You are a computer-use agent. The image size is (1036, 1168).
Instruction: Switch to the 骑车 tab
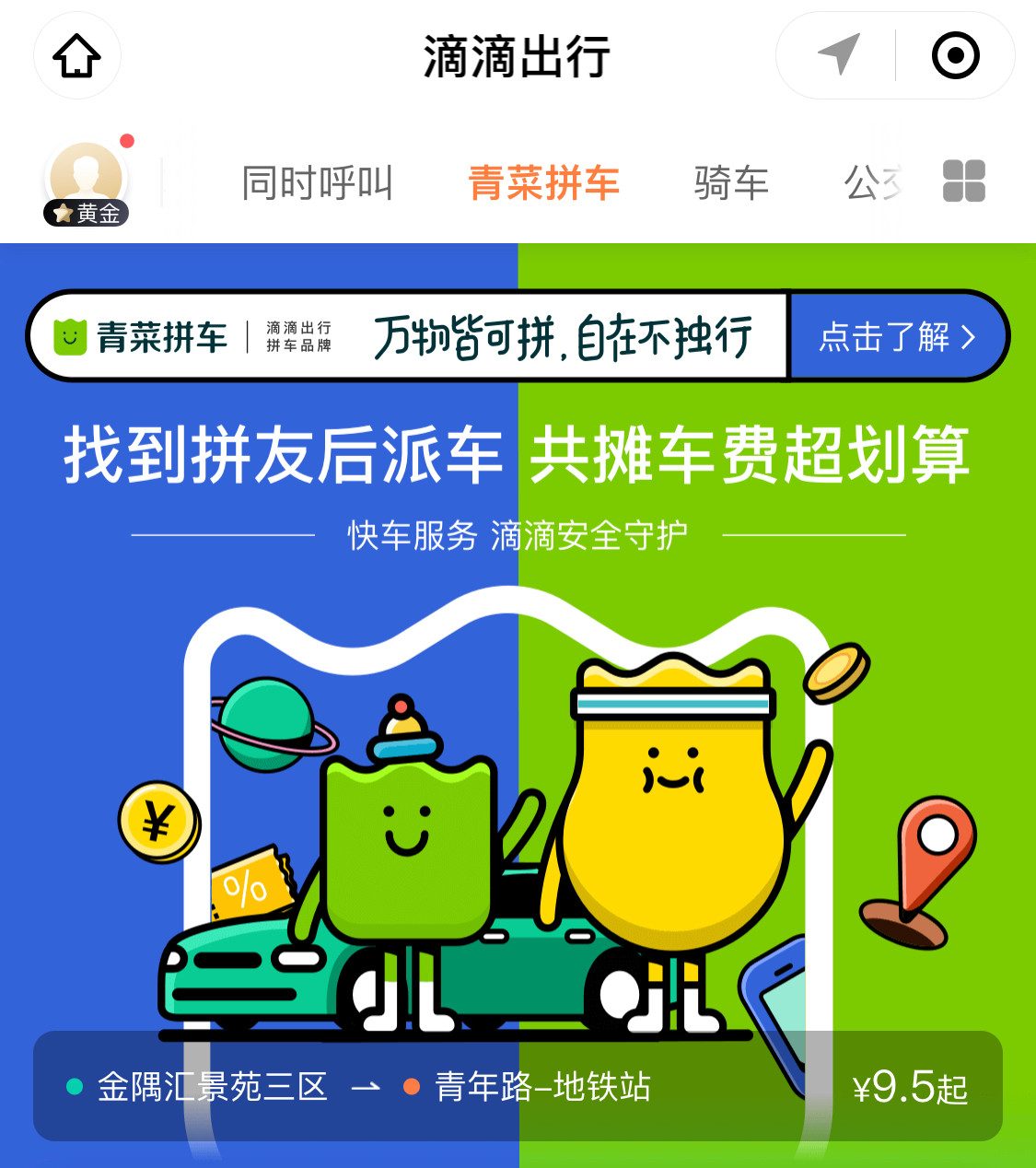coord(731,183)
